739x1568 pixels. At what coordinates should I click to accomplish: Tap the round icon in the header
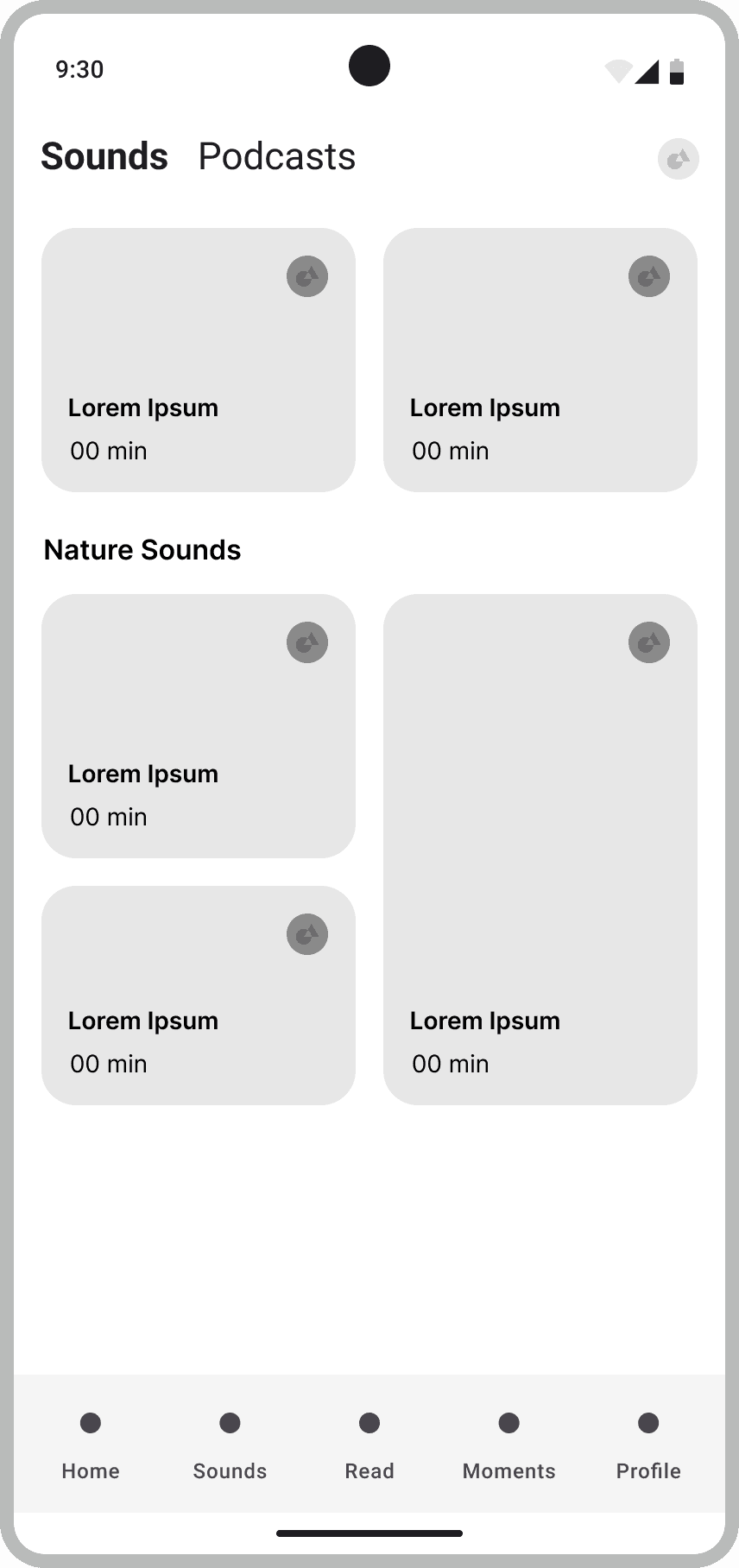coord(678,159)
